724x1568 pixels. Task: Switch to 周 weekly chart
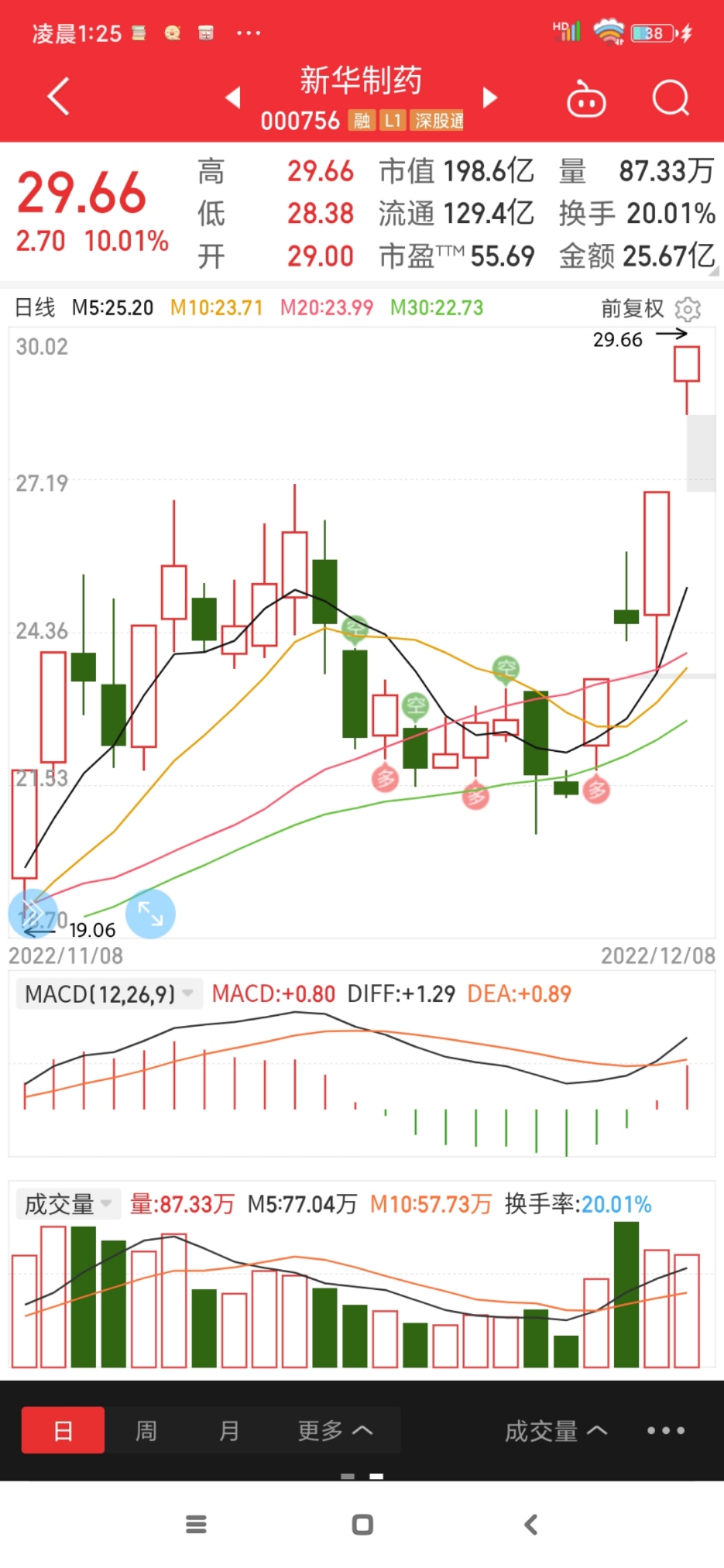click(x=146, y=1430)
